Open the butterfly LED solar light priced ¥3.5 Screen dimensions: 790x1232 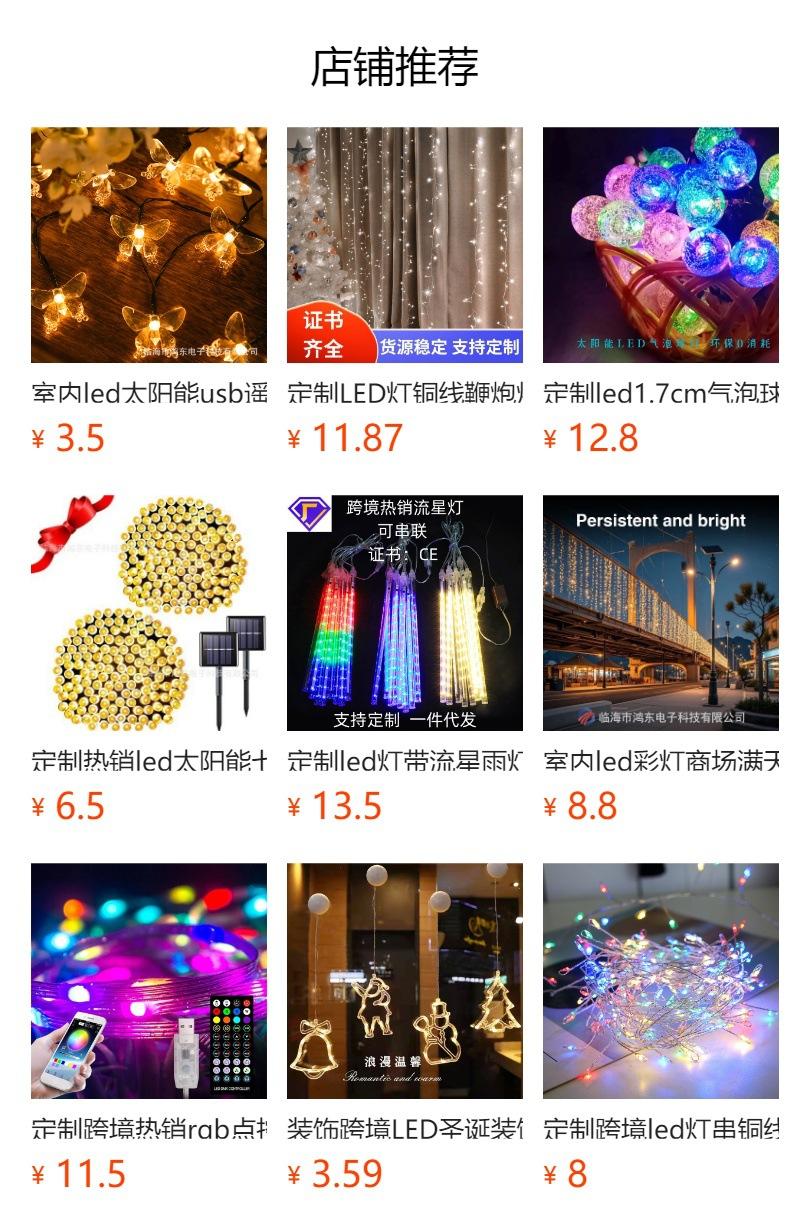coord(149,245)
